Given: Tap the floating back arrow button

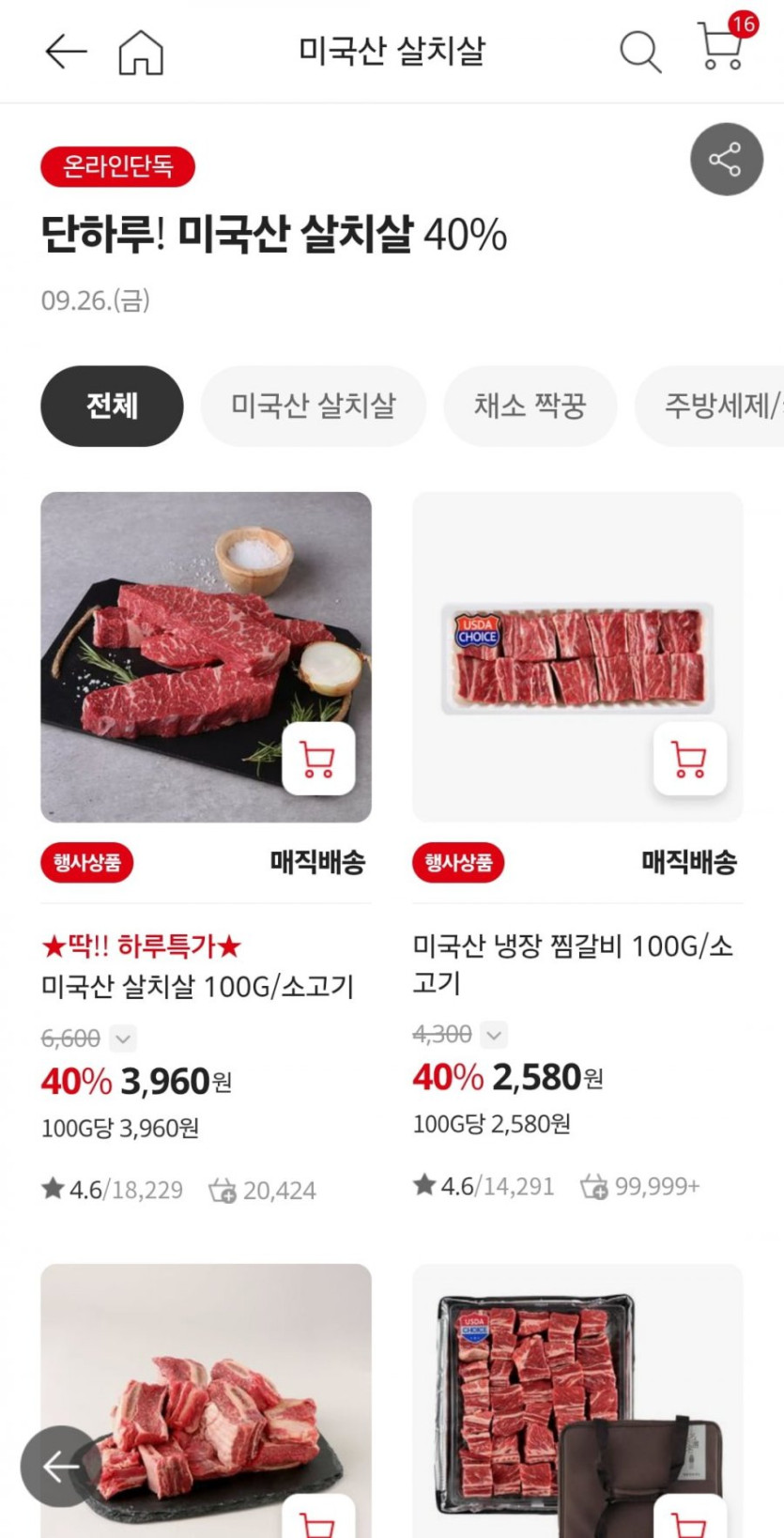Looking at the screenshot, I should [x=61, y=1466].
